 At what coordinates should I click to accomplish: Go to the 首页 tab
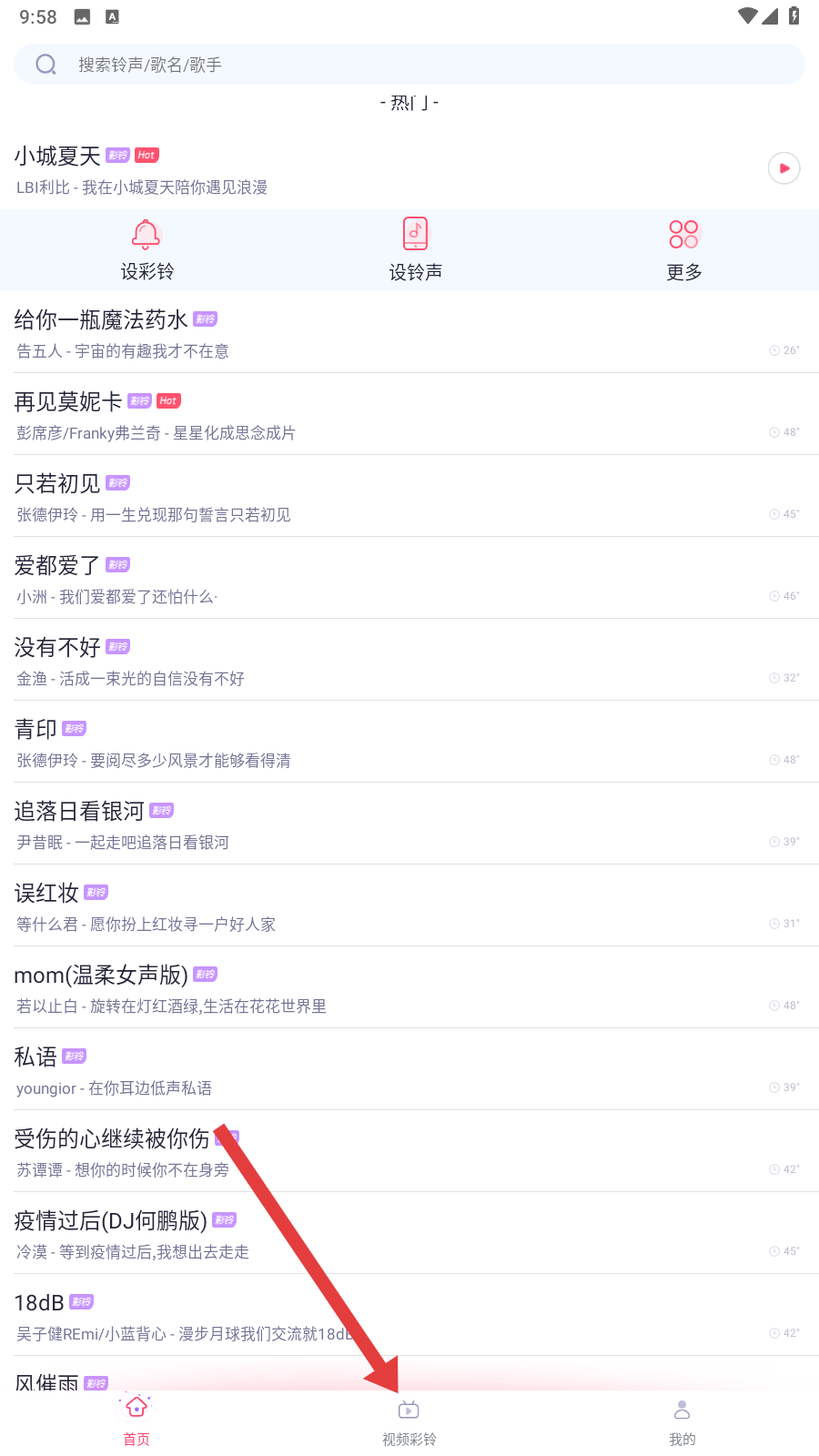click(x=136, y=1421)
